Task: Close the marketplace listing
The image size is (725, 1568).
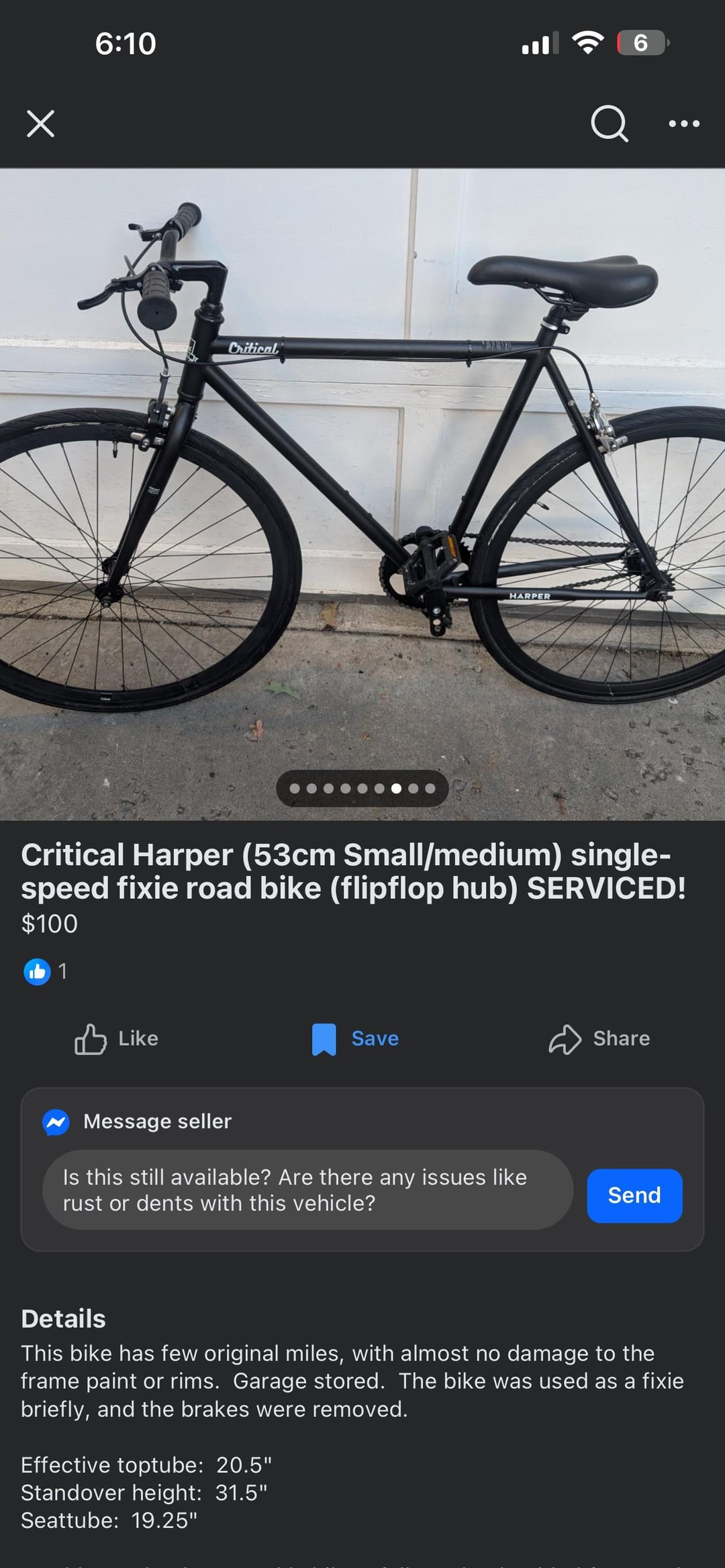Action: click(40, 124)
